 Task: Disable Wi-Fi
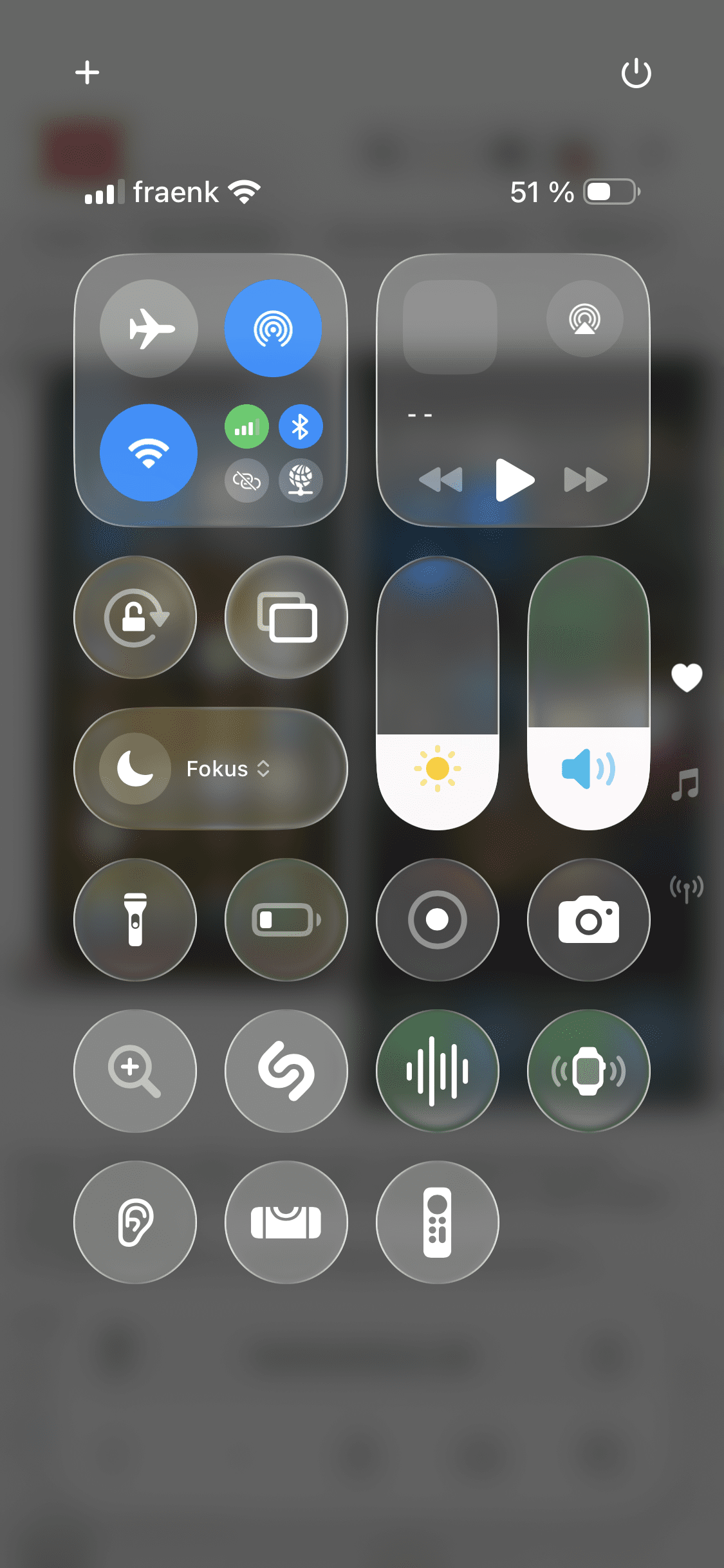pos(149,453)
